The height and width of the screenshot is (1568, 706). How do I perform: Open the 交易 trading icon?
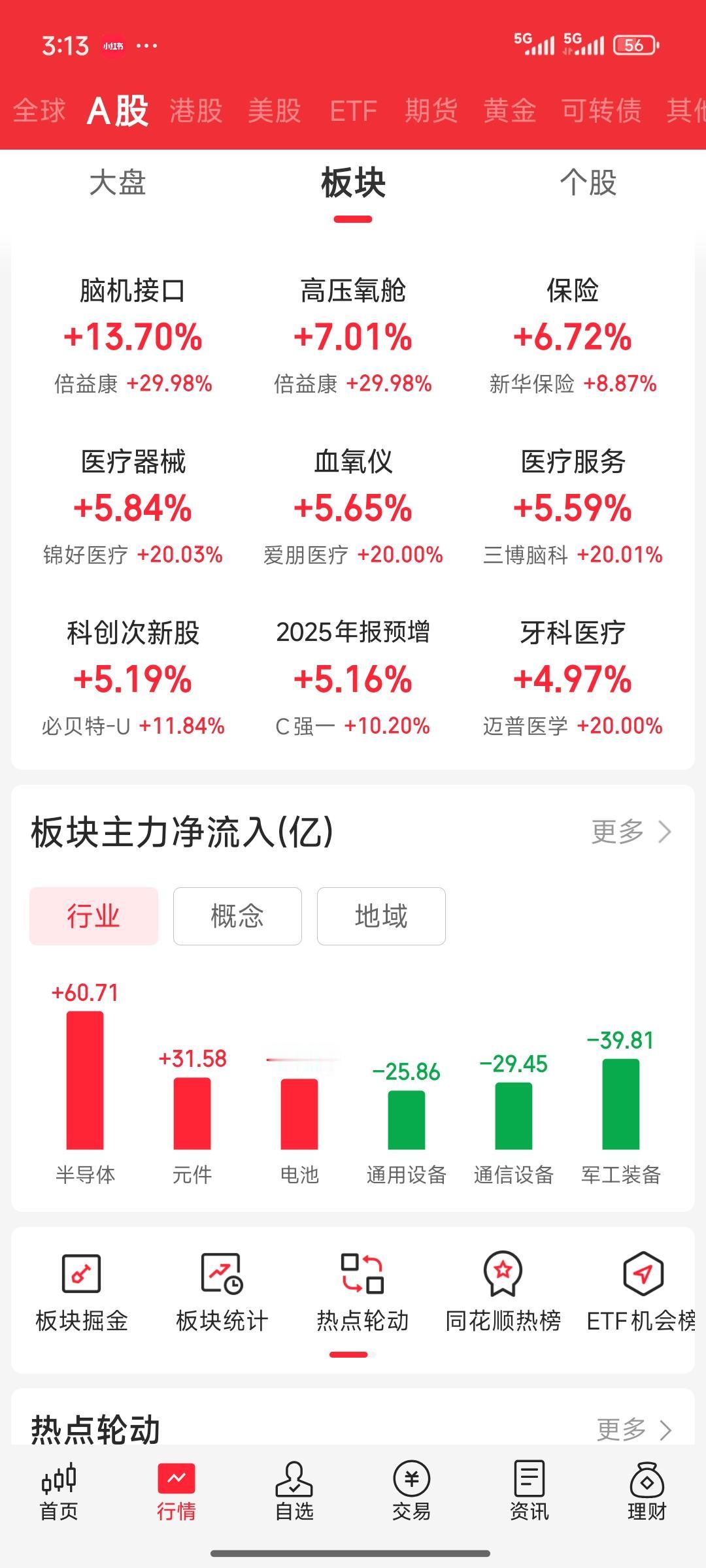412,1496
